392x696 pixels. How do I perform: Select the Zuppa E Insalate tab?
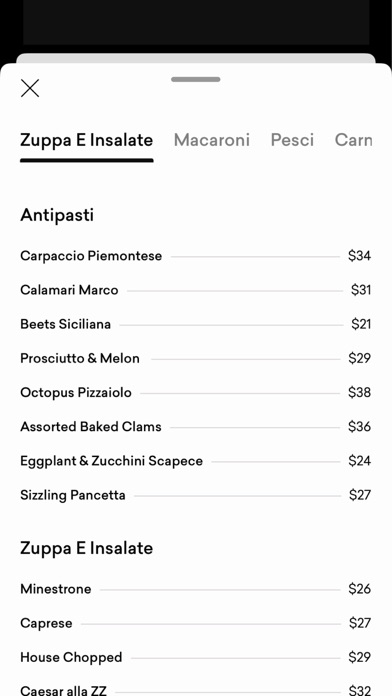[87, 140]
